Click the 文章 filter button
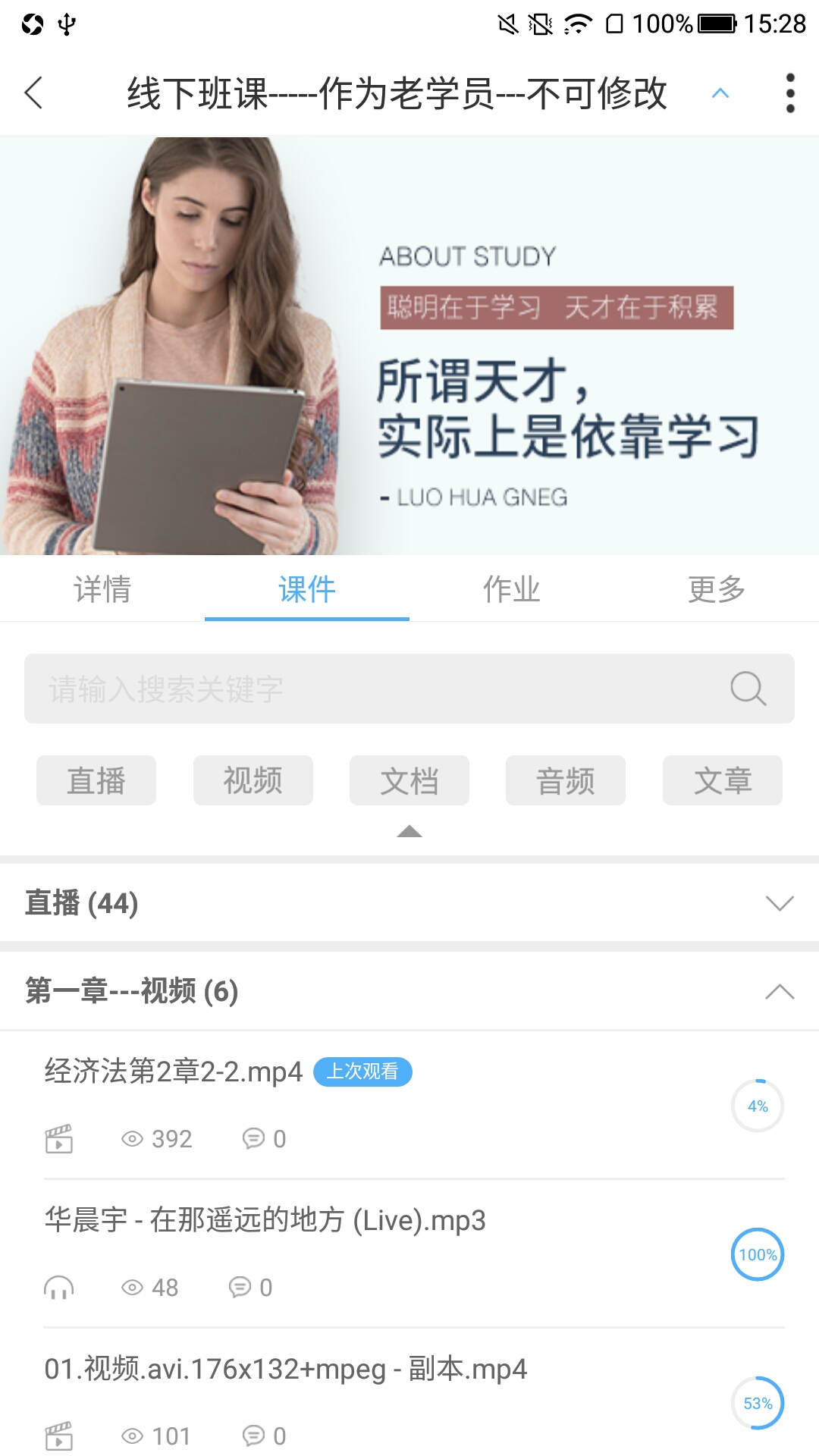This screenshot has height=1456, width=819. 722,780
